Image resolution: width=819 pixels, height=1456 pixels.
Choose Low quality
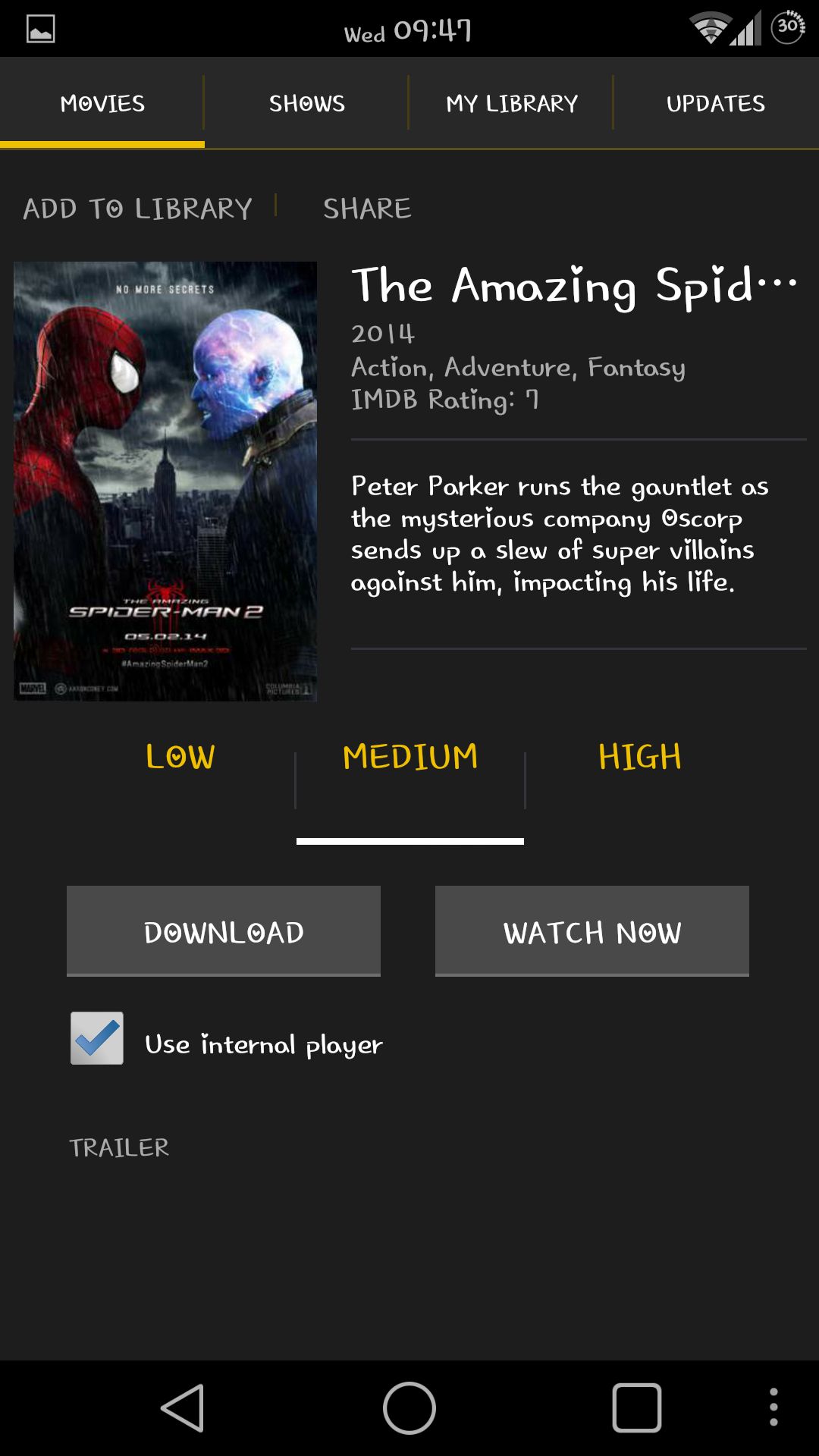tap(180, 757)
